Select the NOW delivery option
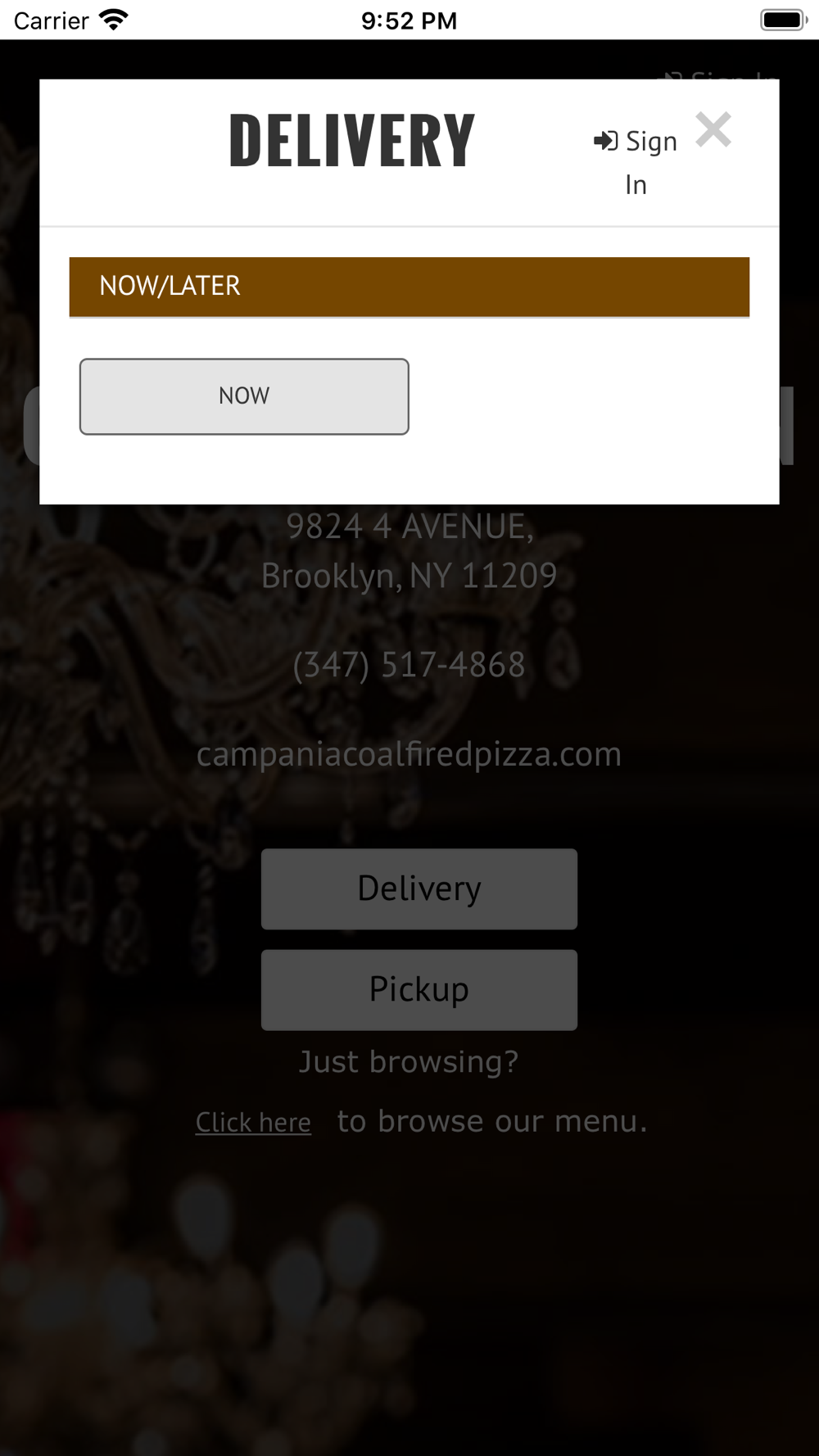Image resolution: width=819 pixels, height=1456 pixels. 244,396
